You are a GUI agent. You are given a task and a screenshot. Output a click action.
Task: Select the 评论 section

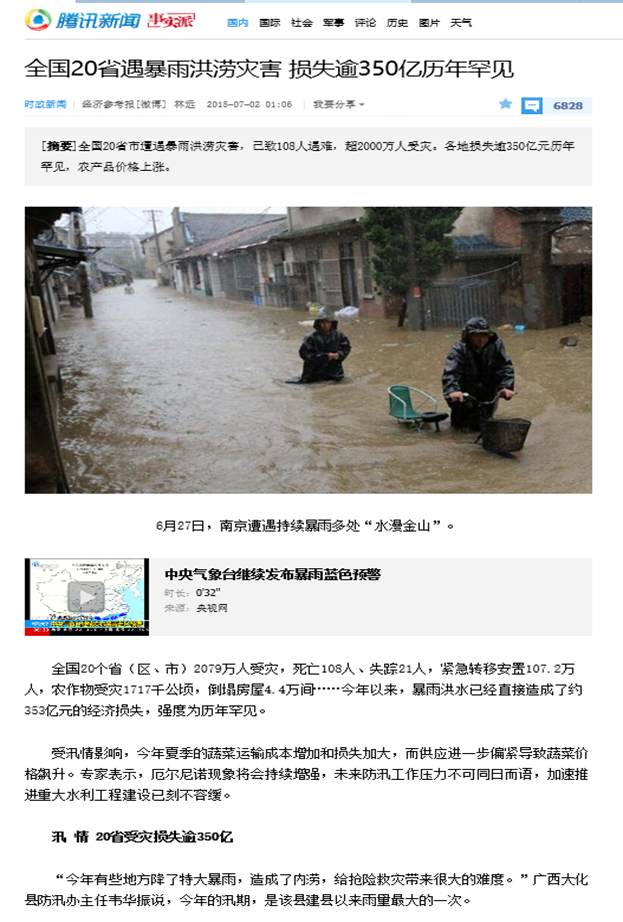pos(365,22)
